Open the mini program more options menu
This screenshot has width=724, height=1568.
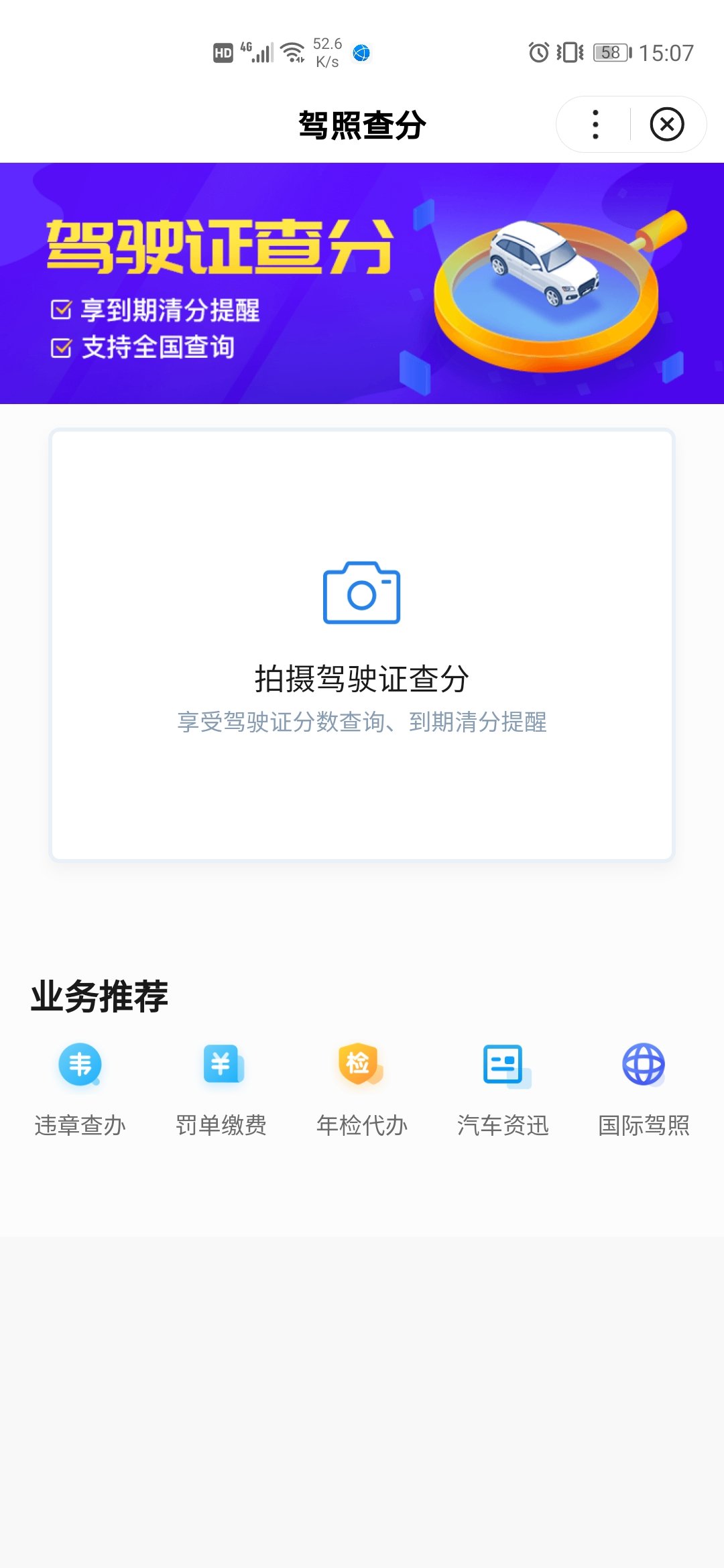[595, 125]
